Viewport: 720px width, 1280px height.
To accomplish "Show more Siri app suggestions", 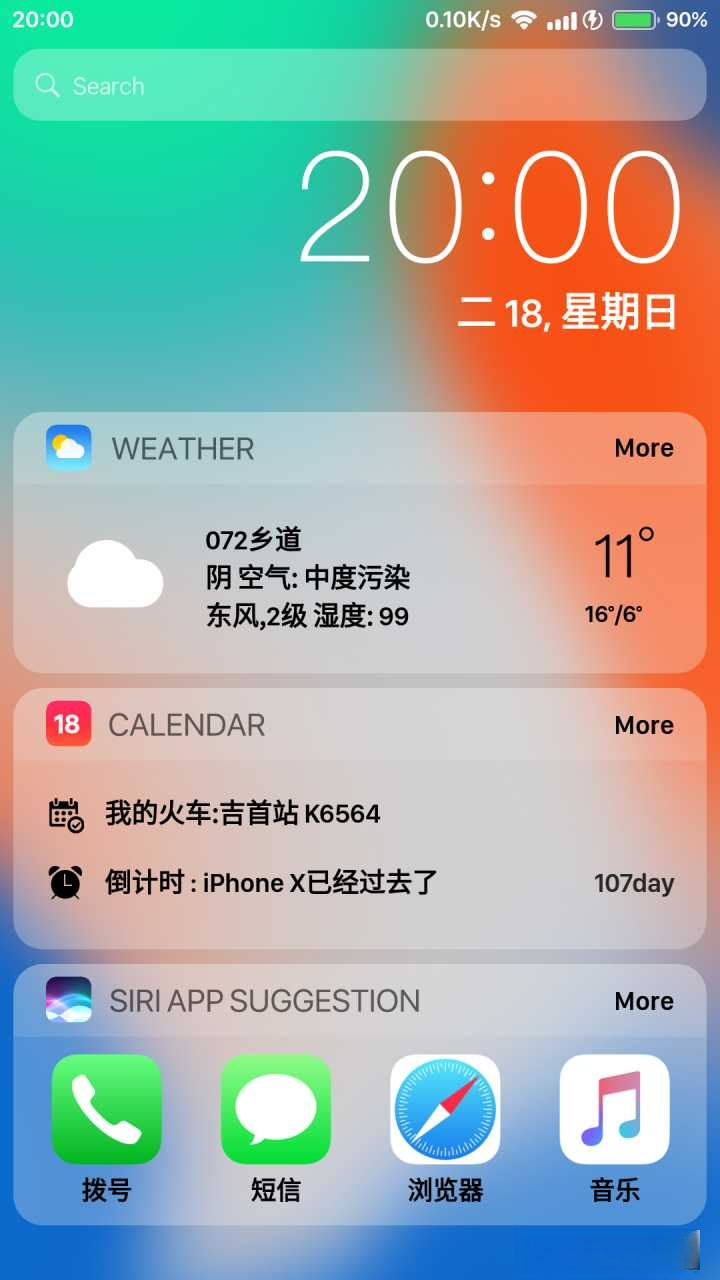I will pos(644,1001).
